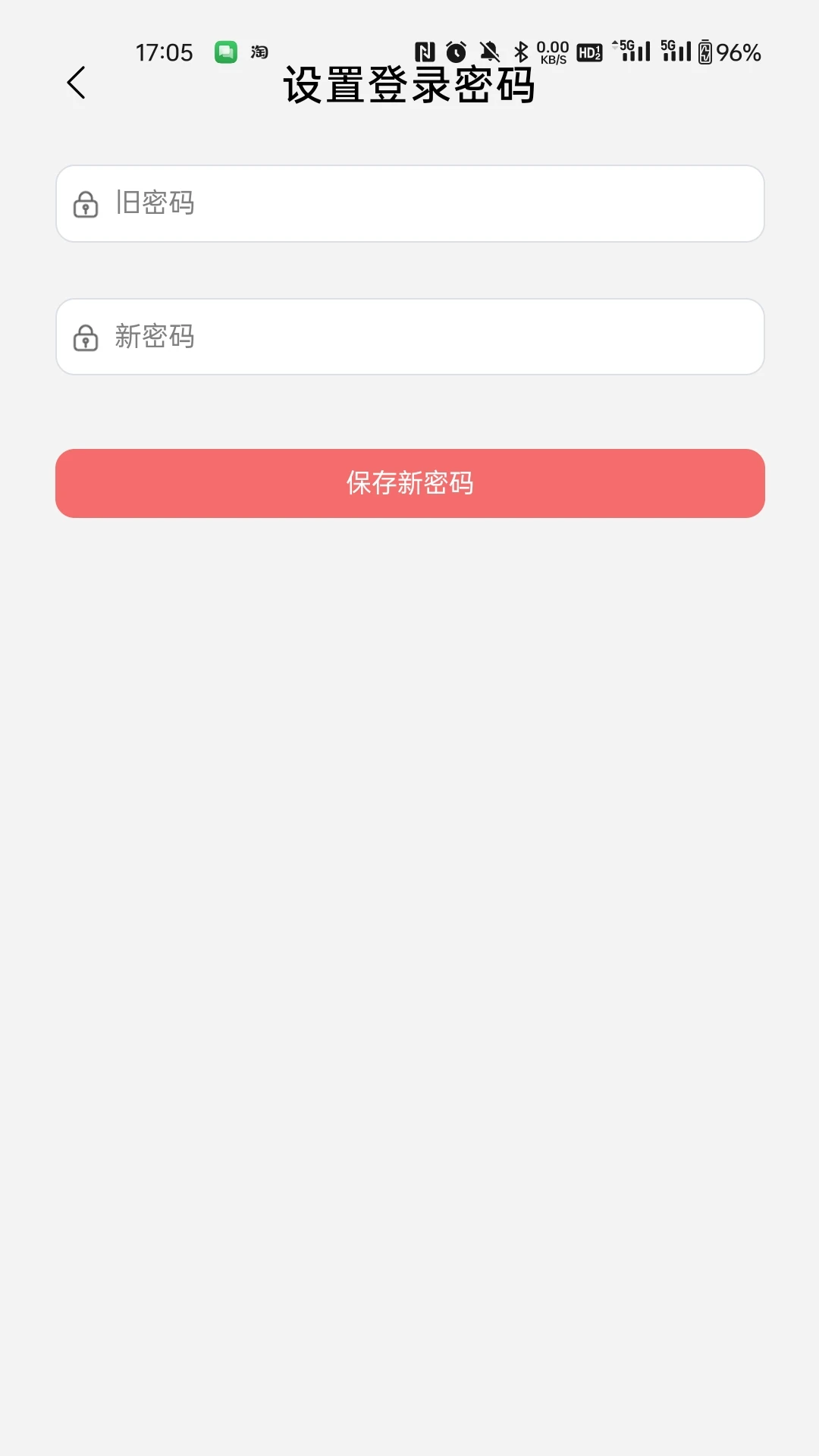The width and height of the screenshot is (819, 1456).
Task: Click the lock icon beside 新密码 field
Action: (x=86, y=336)
